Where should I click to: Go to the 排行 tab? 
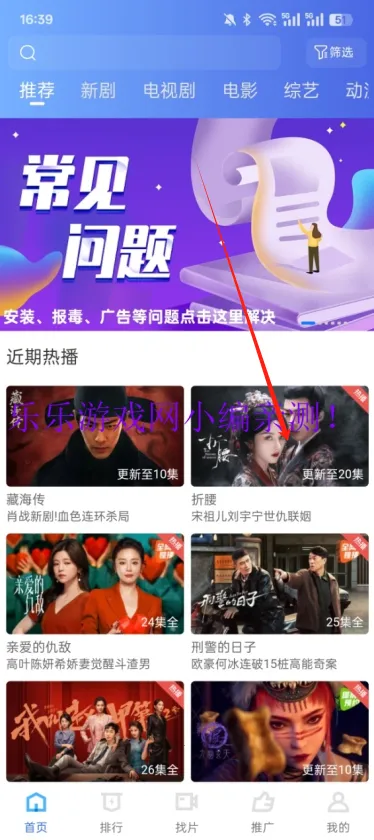[111, 812]
